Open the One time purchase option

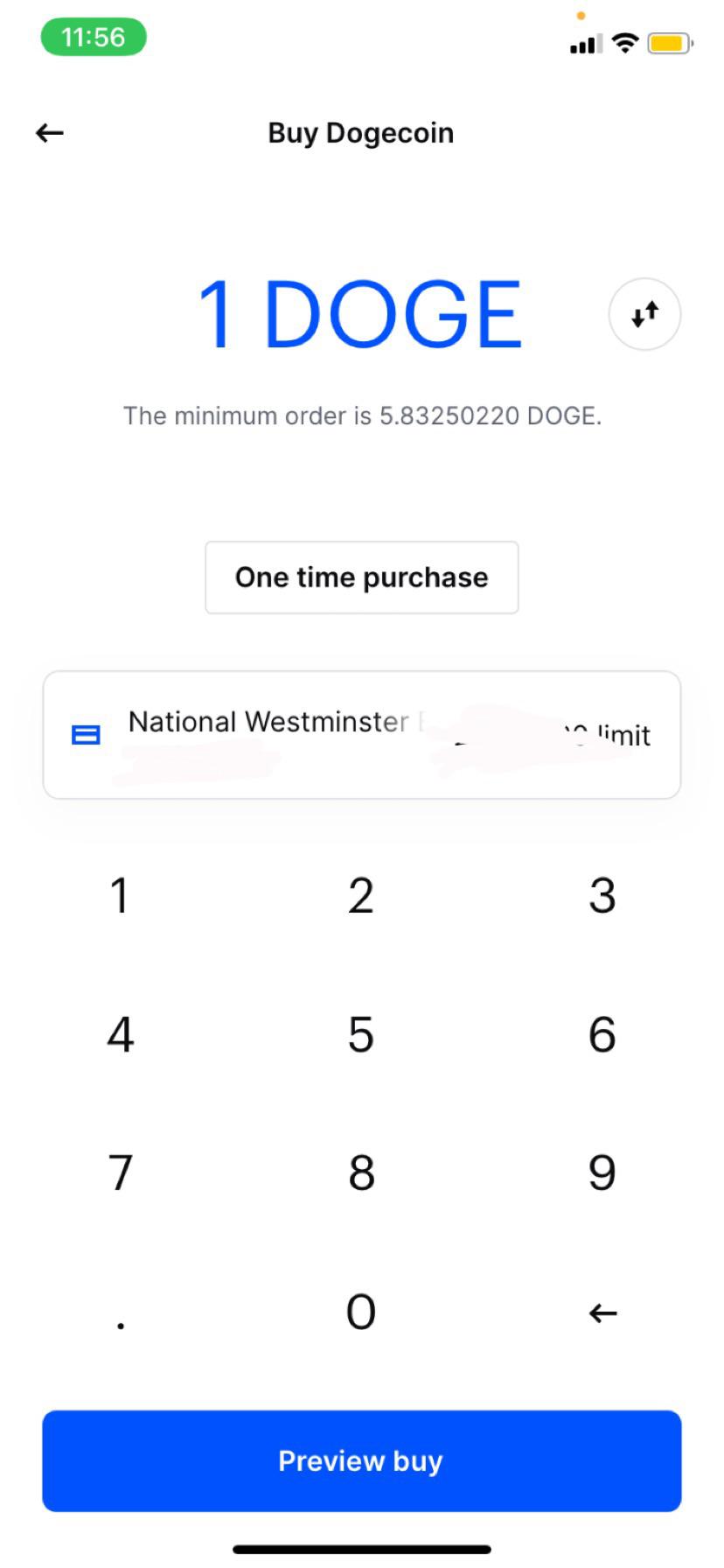pyautogui.click(x=361, y=577)
